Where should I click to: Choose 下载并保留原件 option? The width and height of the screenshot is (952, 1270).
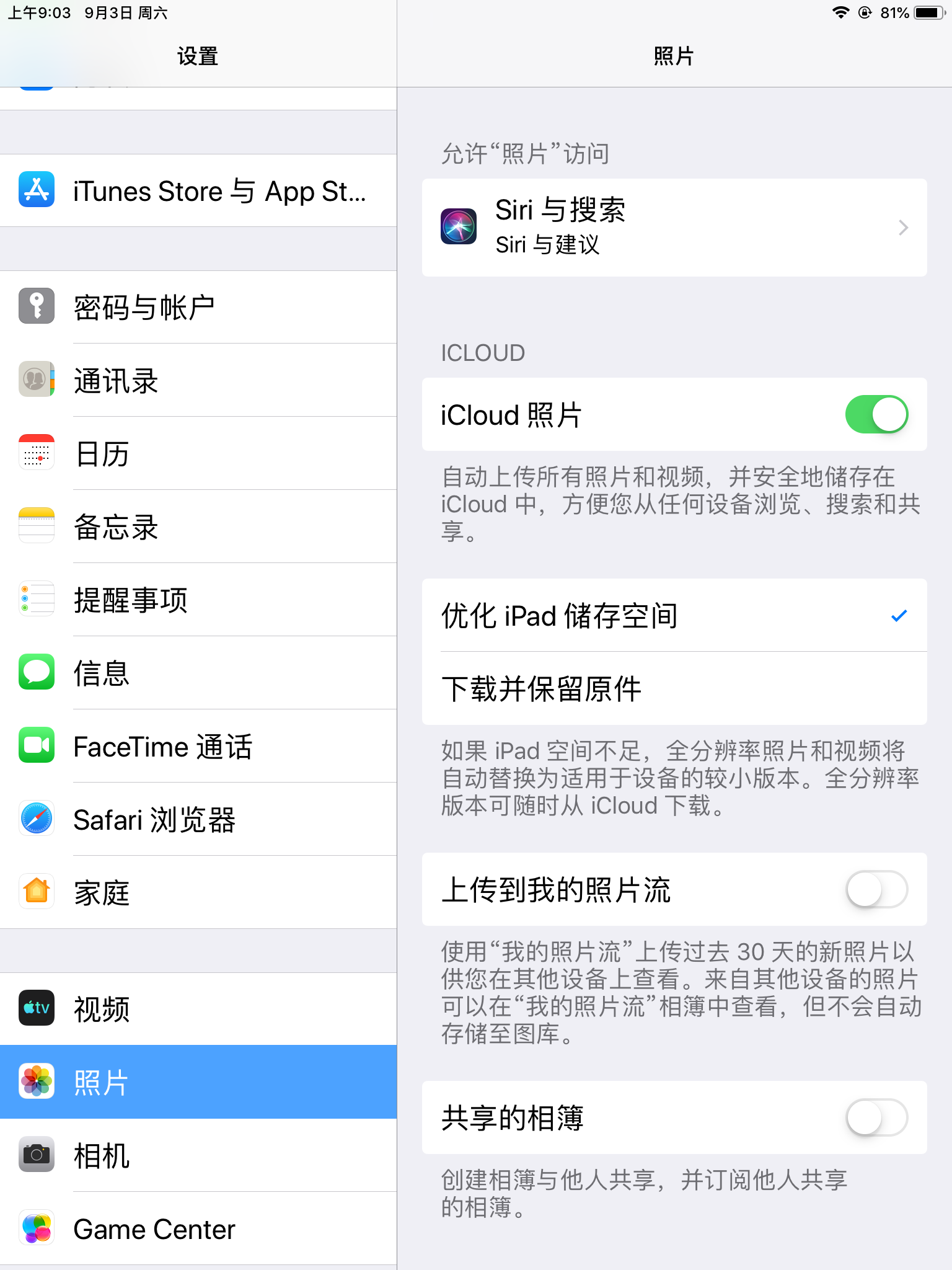tap(674, 688)
